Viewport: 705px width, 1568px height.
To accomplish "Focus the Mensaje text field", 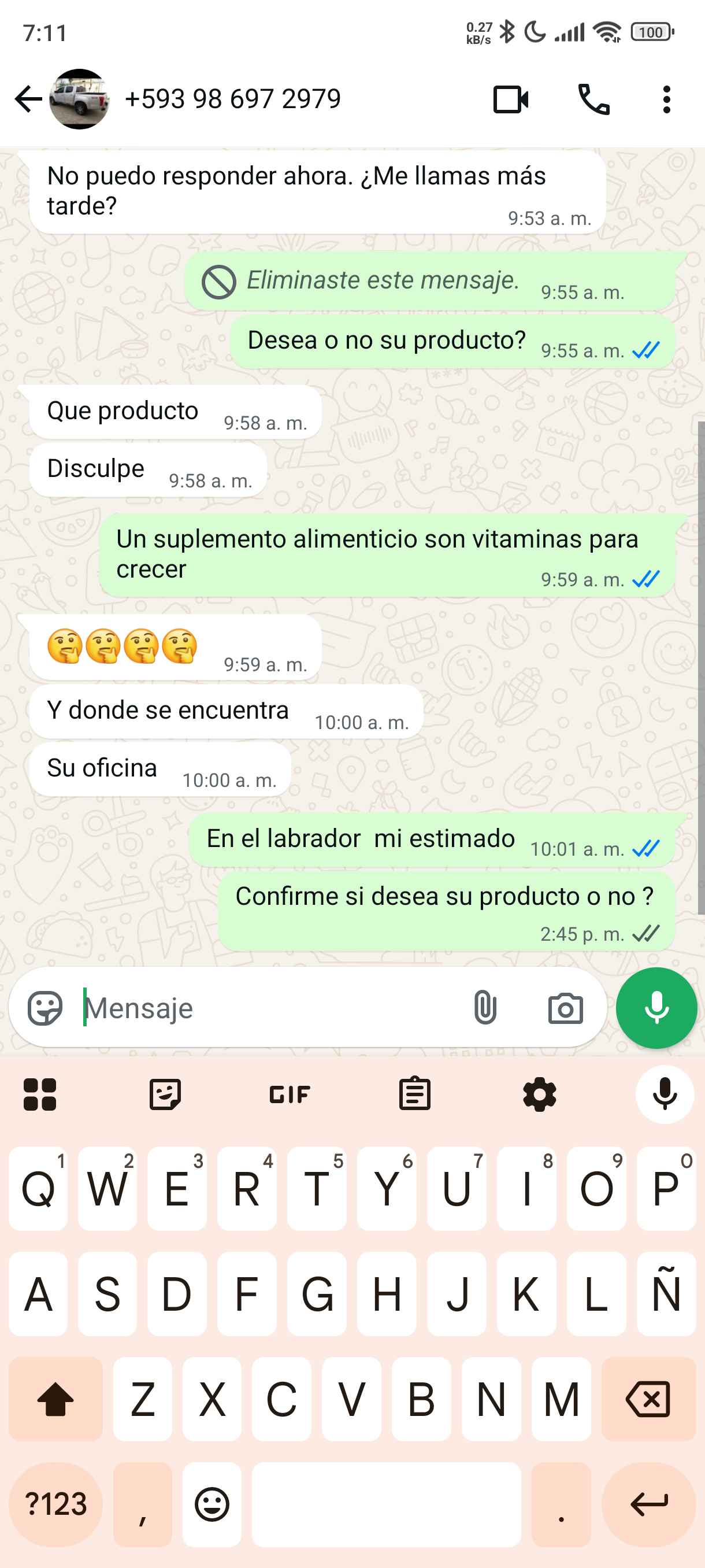I will (268, 1008).
